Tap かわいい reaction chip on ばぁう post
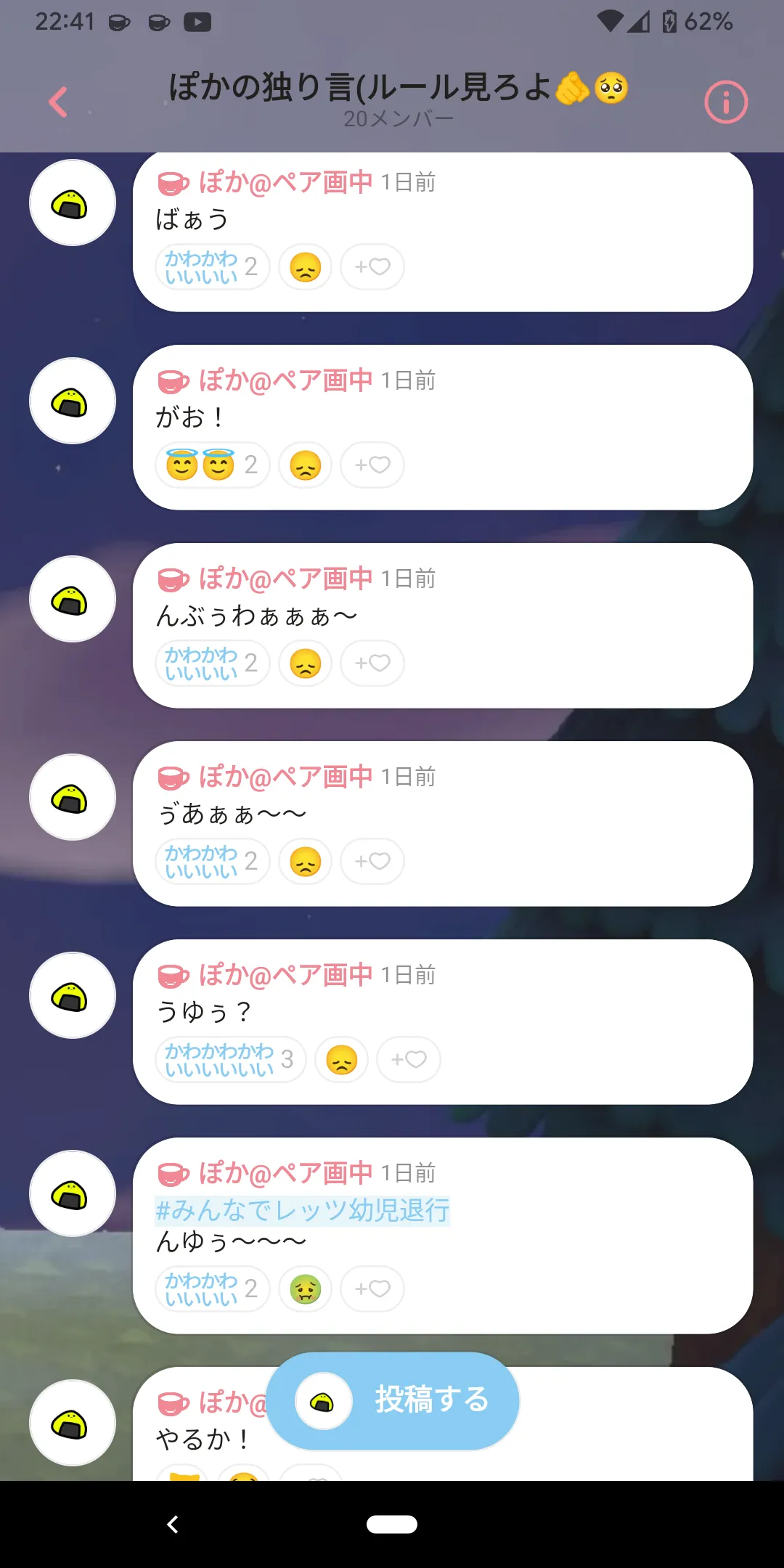Viewport: 784px width, 1568px height. (x=212, y=266)
